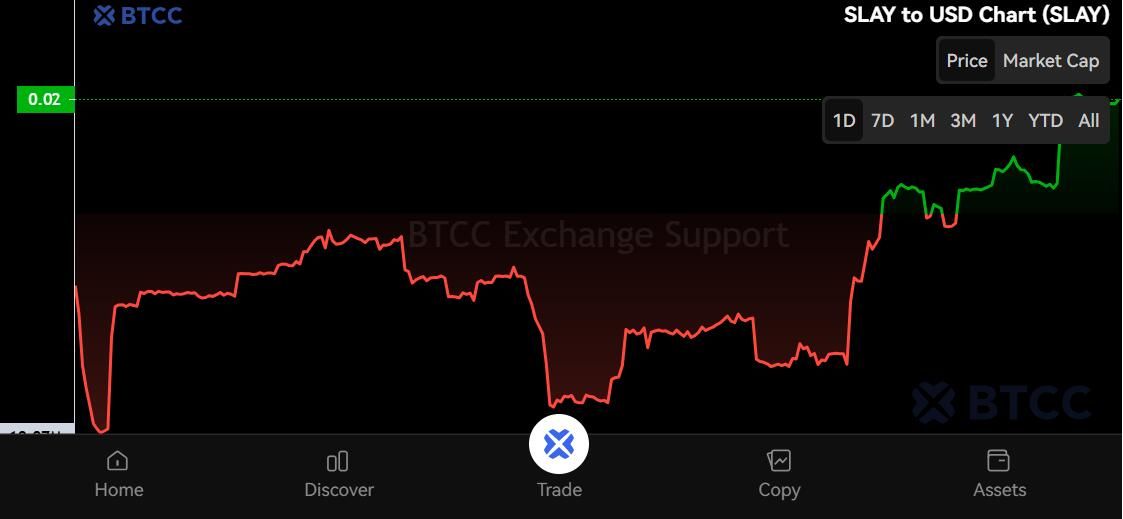Show the 7D price range
Image resolution: width=1123 pixels, height=519 pixels.
click(882, 121)
